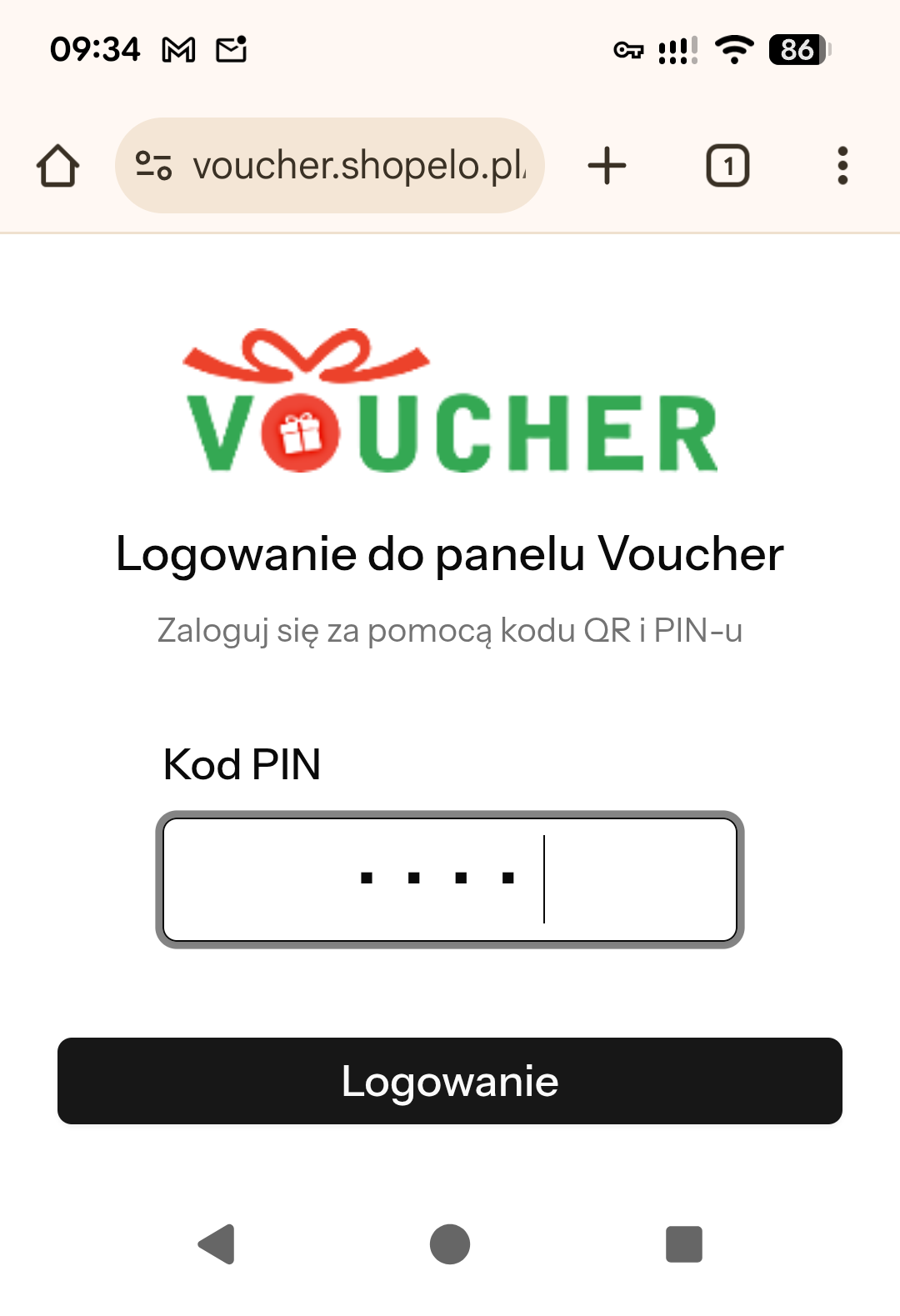The width and height of the screenshot is (900, 1316).
Task: Open the recent apps view
Action: (x=683, y=1244)
